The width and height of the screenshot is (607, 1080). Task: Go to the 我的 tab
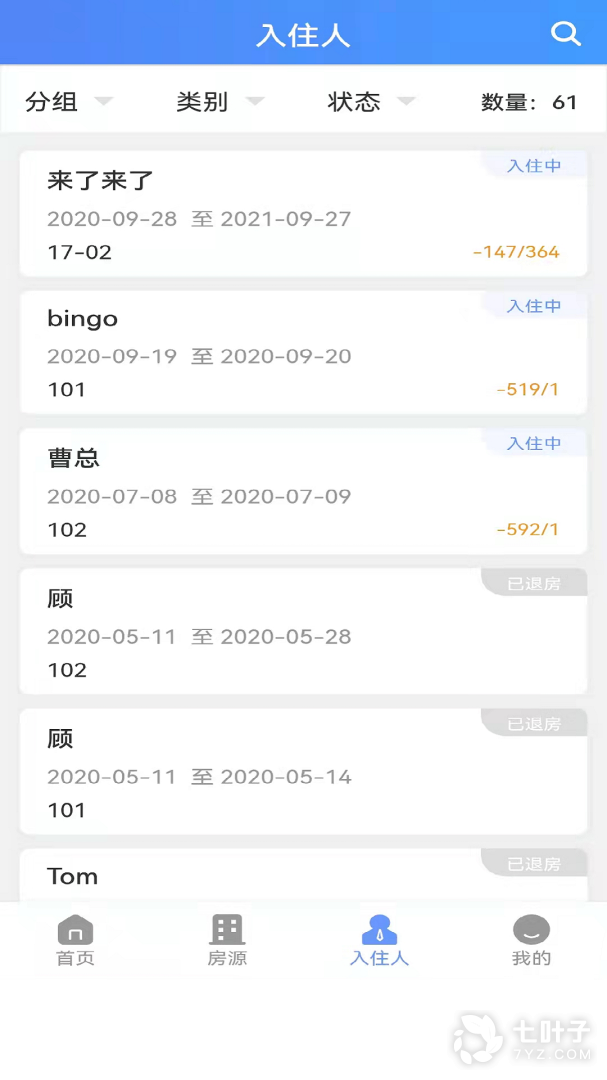pyautogui.click(x=531, y=941)
